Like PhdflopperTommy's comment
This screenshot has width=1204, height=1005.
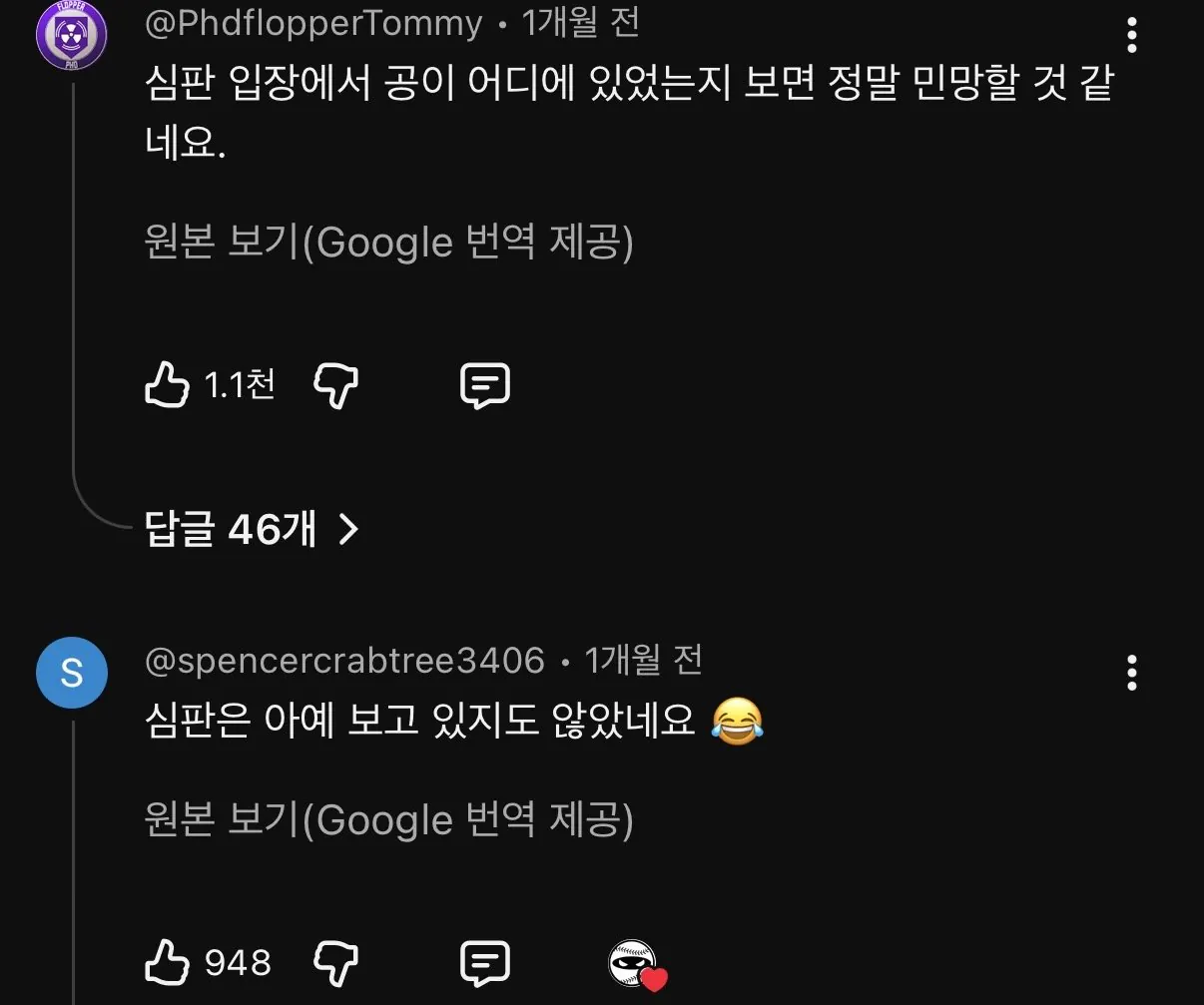tap(167, 385)
